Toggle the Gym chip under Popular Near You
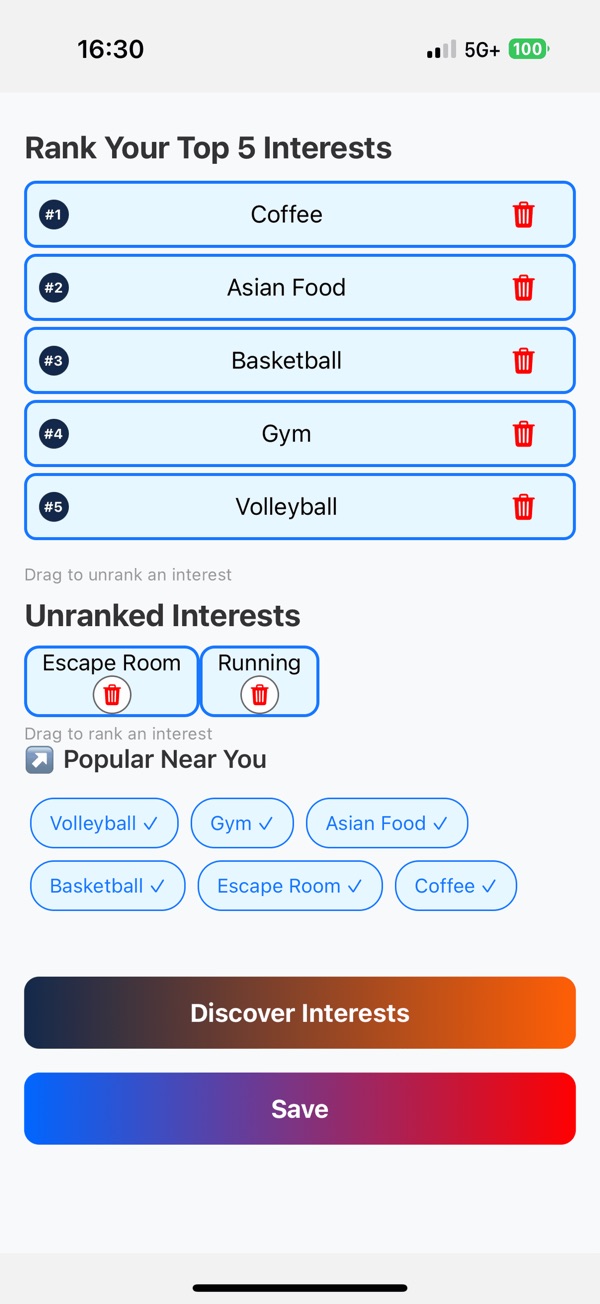Screen dimensions: 600x1304 click(242, 823)
